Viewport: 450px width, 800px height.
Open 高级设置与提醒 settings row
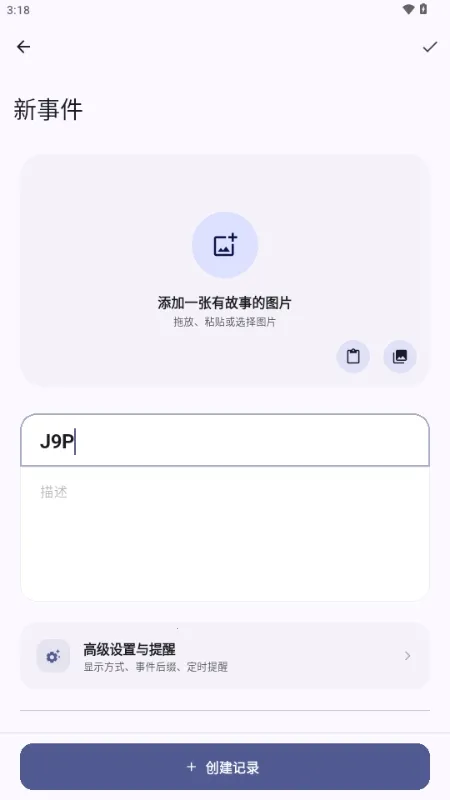coord(225,656)
